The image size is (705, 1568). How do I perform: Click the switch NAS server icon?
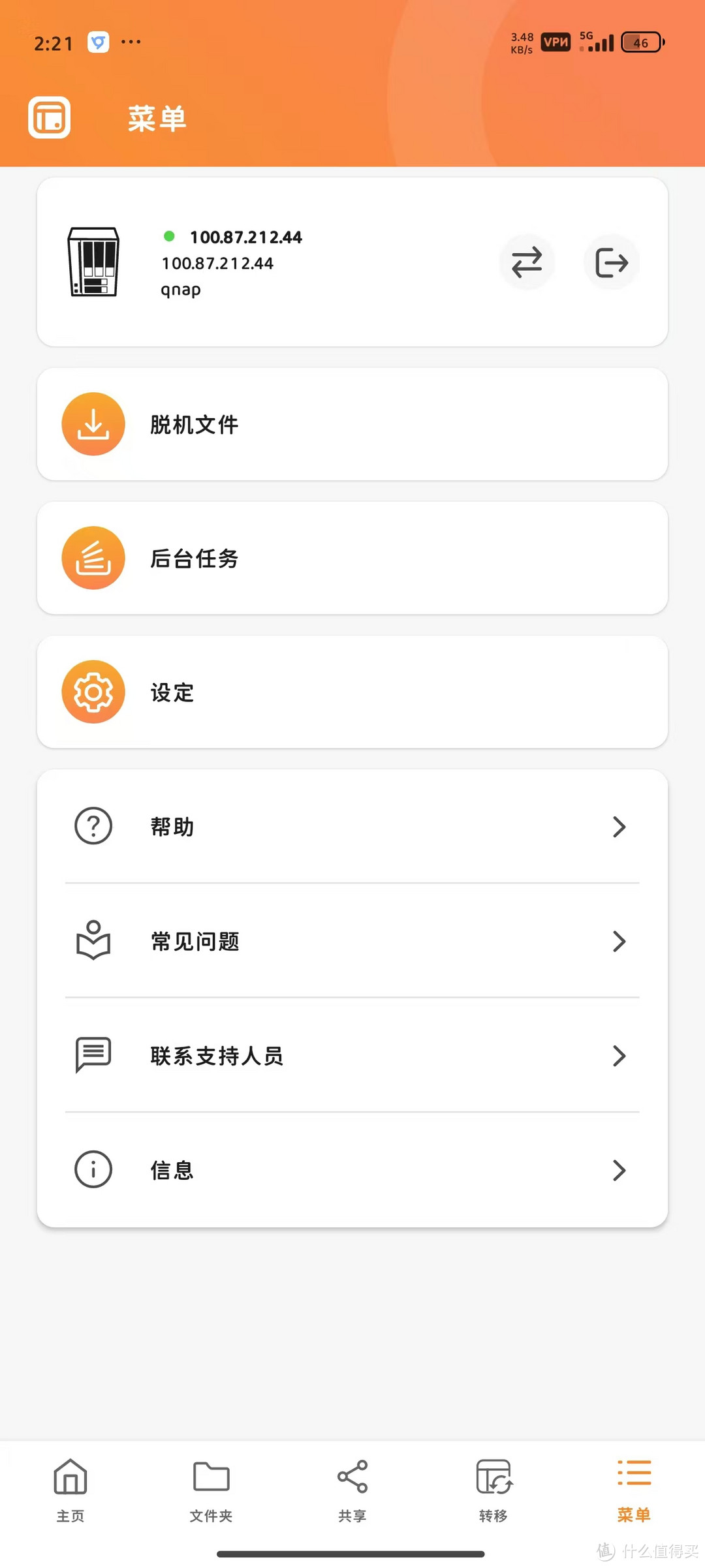click(x=527, y=262)
